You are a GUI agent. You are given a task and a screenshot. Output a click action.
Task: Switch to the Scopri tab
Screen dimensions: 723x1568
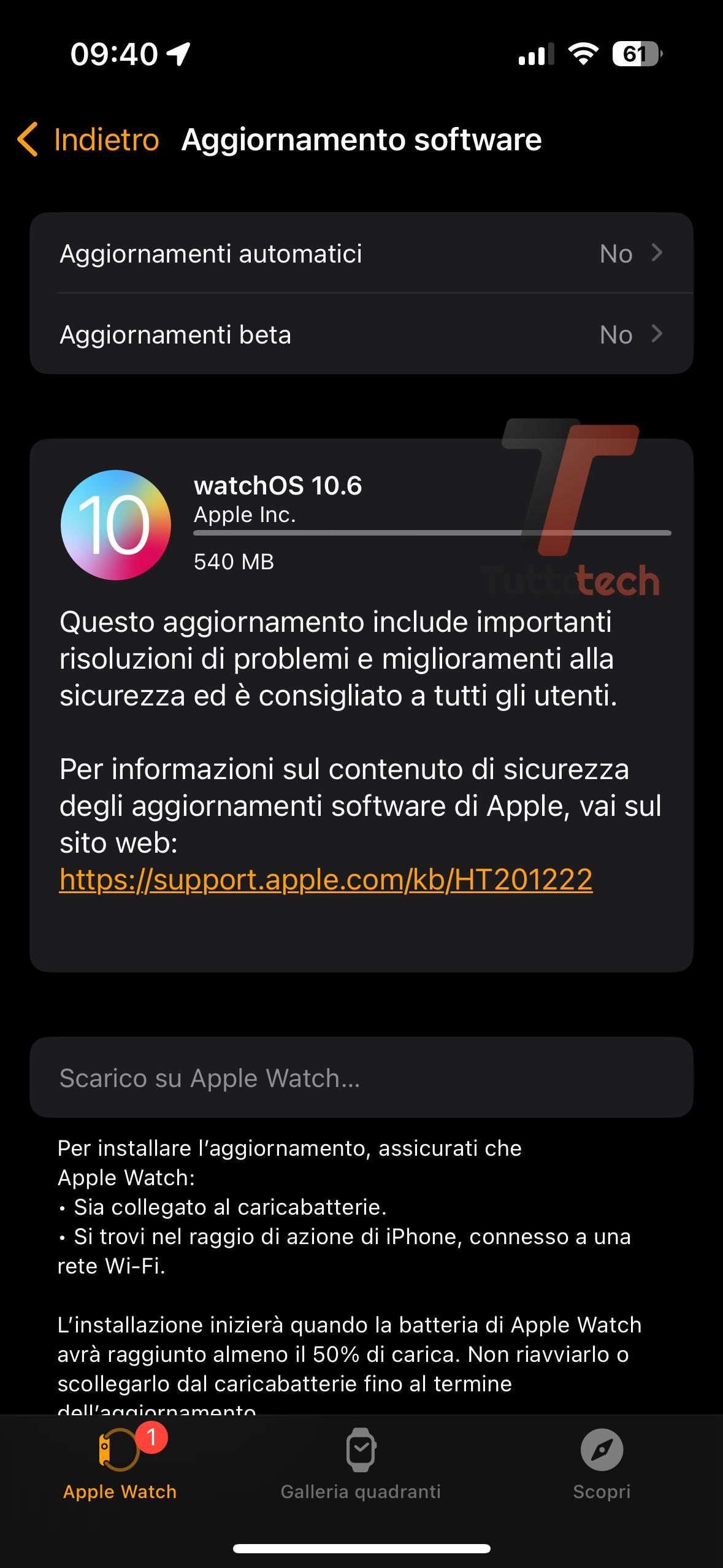(x=601, y=1464)
